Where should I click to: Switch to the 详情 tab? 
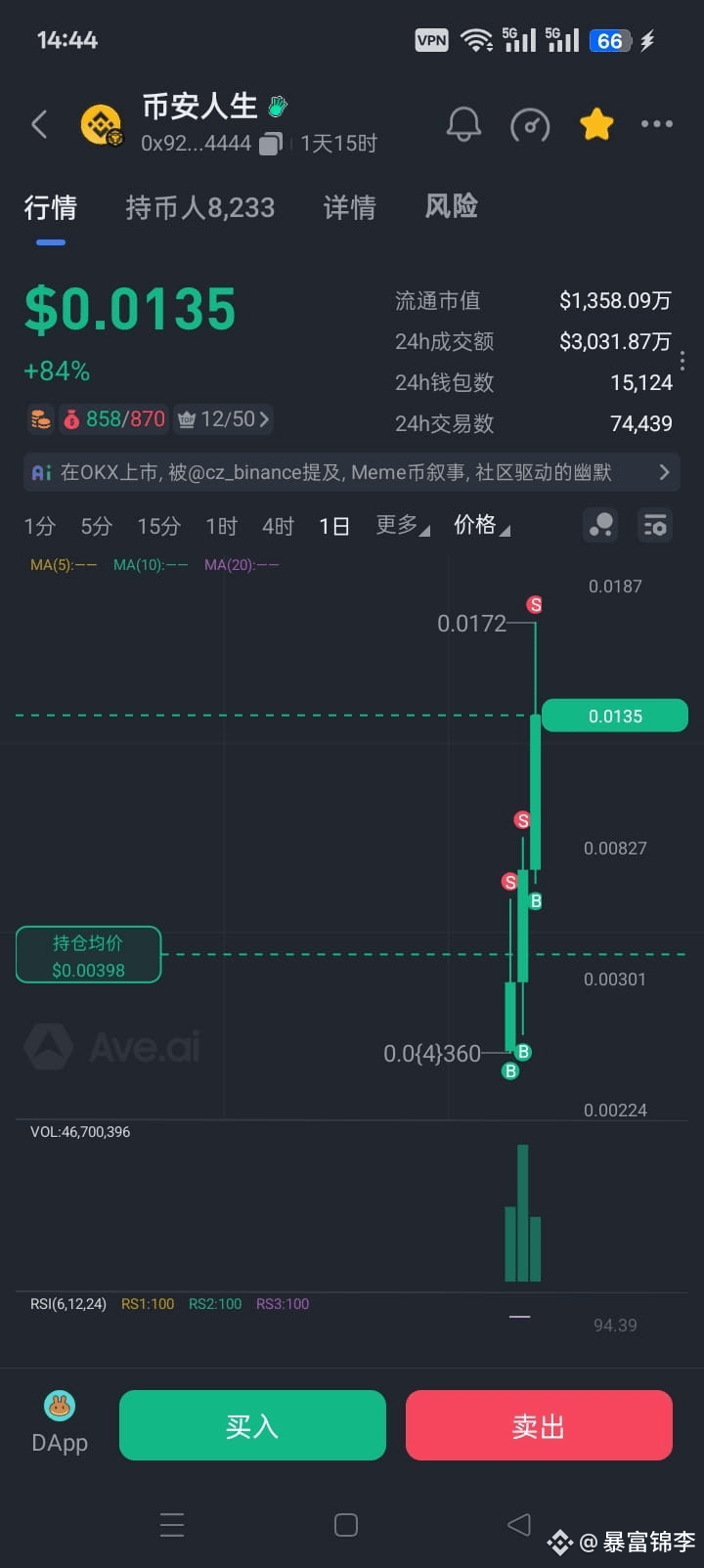point(349,207)
